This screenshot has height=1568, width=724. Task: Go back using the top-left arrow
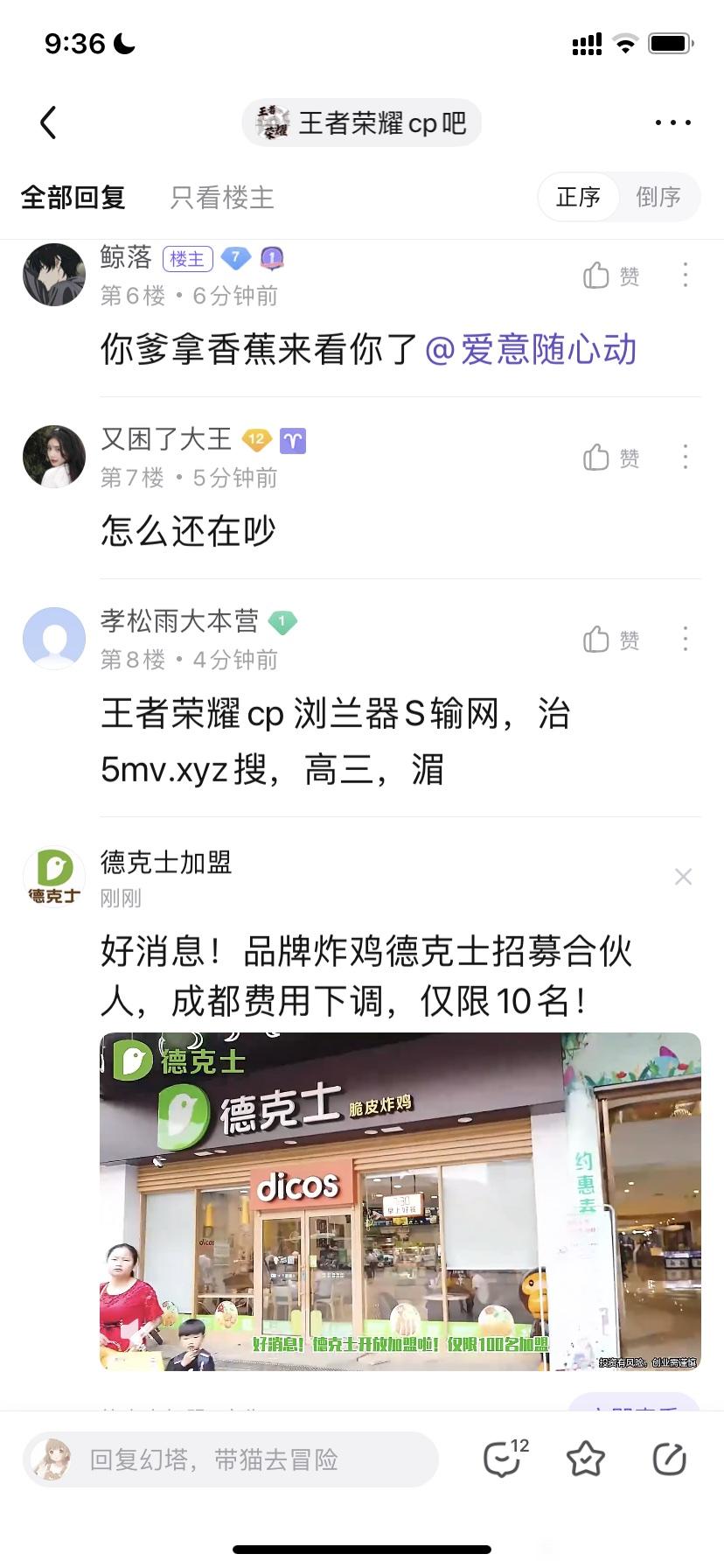point(49,122)
